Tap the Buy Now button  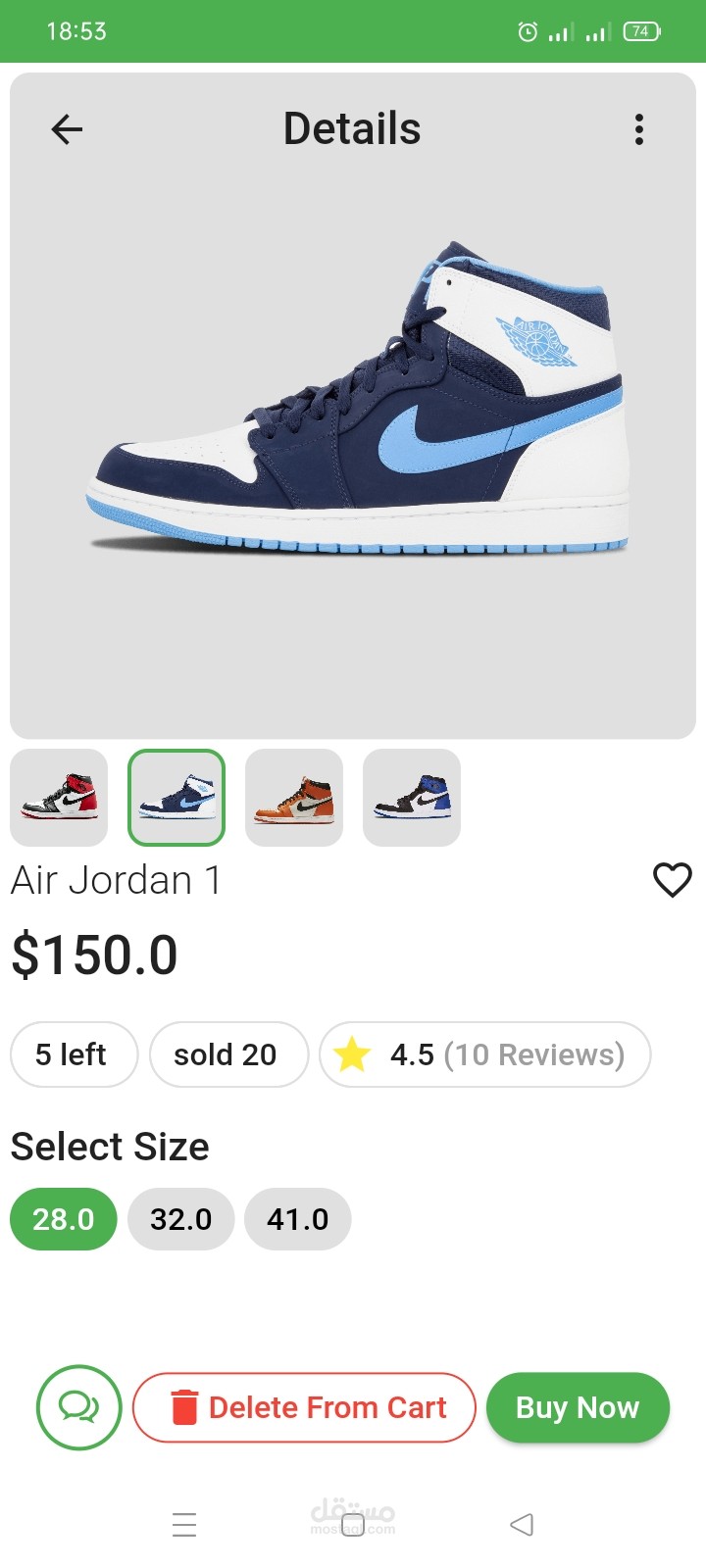(578, 1407)
